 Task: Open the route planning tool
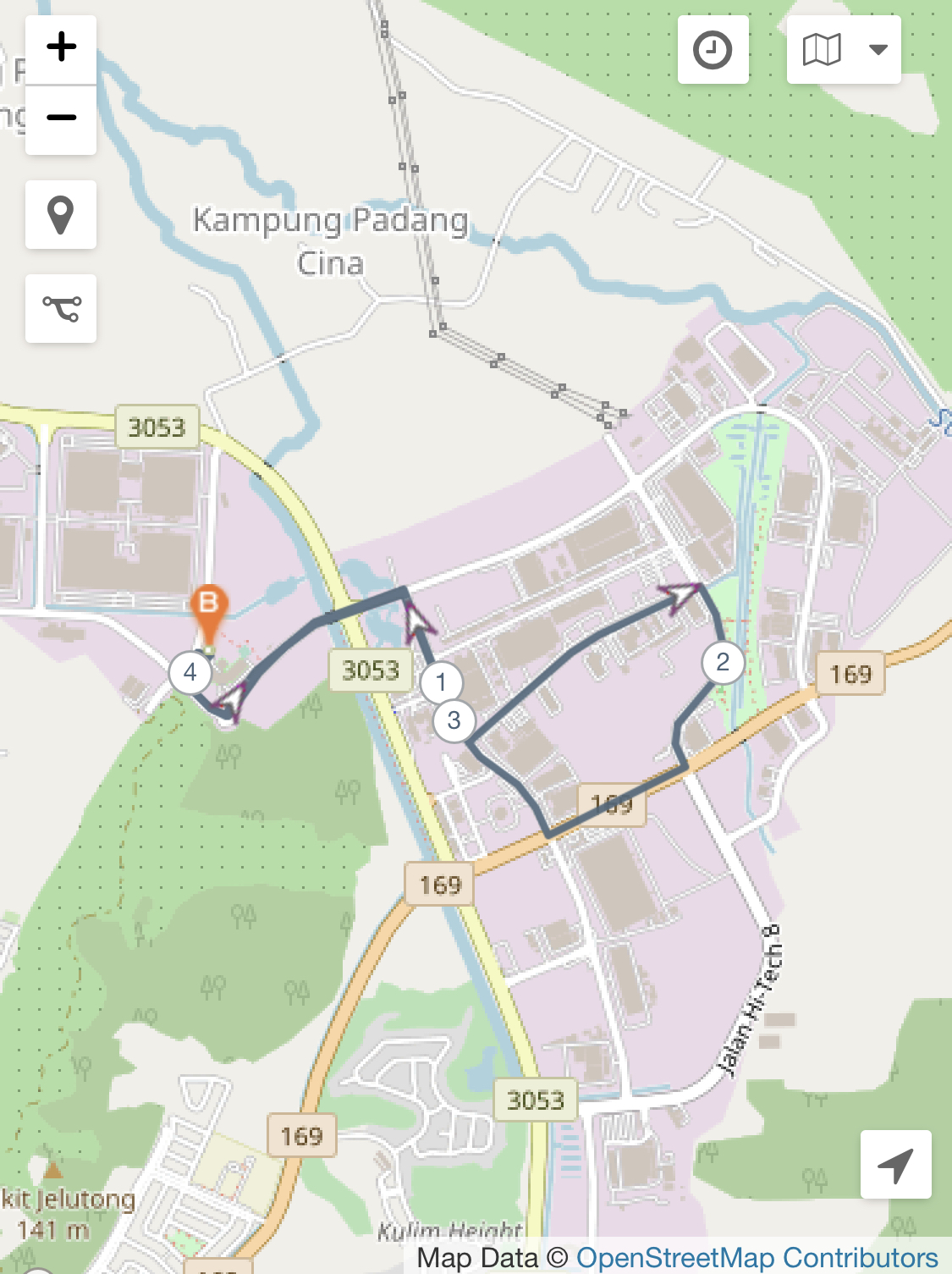[x=61, y=308]
